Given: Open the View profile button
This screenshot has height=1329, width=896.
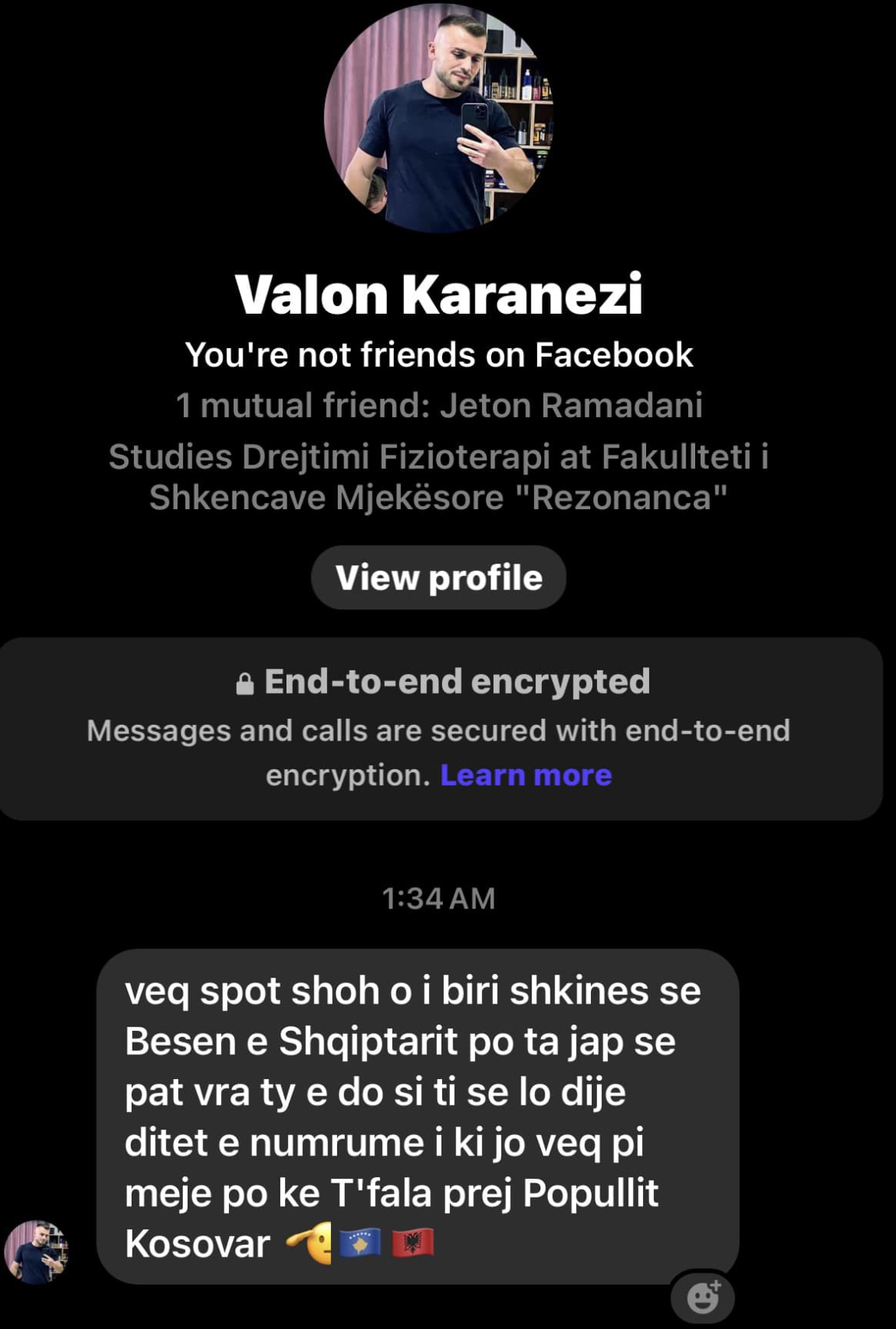Looking at the screenshot, I should coord(438,578).
